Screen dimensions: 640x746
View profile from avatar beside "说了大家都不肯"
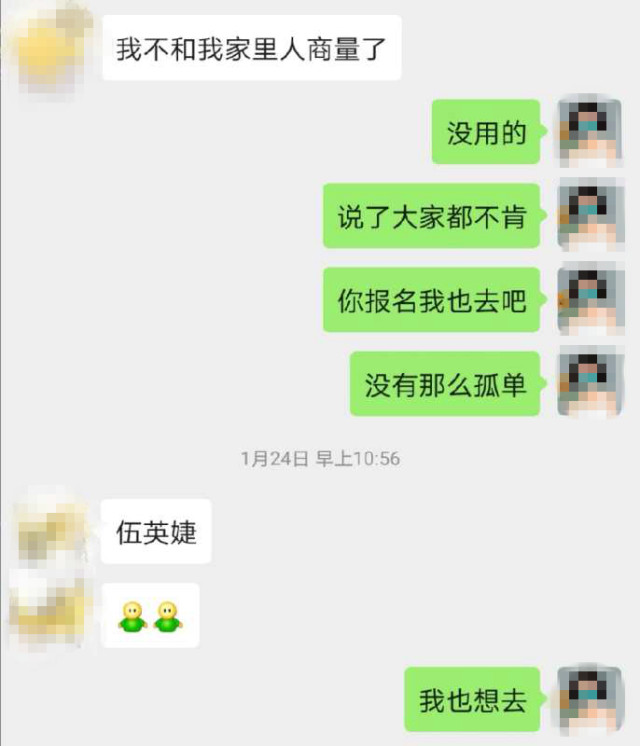click(x=590, y=216)
